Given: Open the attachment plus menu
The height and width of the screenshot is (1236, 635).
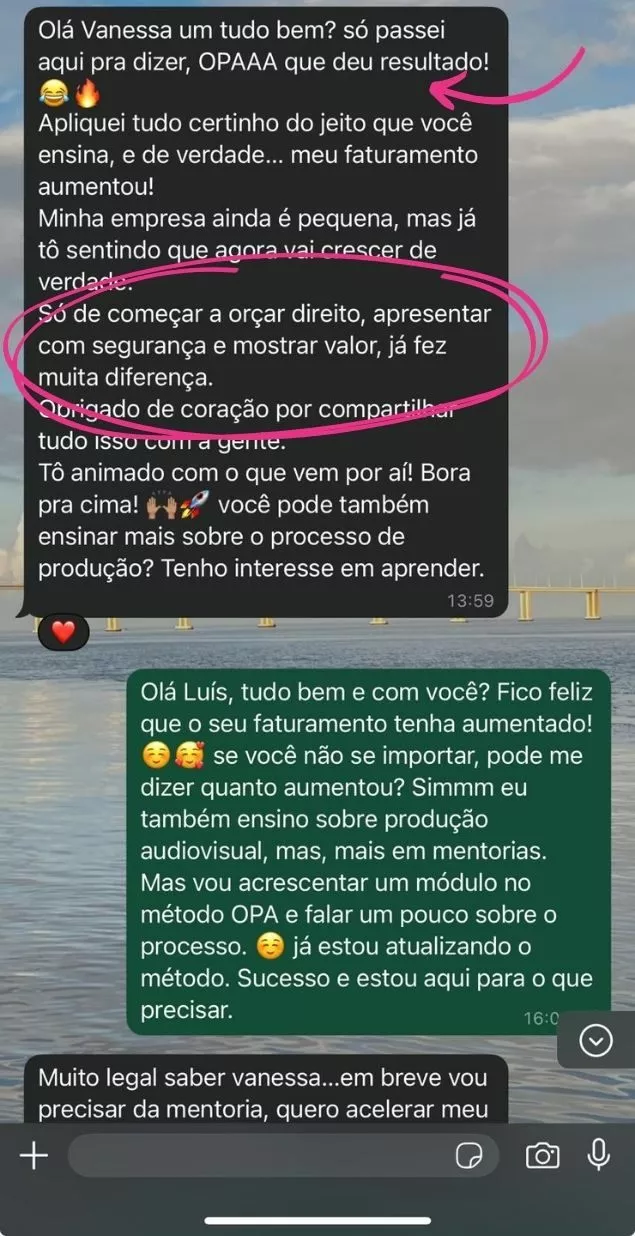Looking at the screenshot, I should [34, 1156].
